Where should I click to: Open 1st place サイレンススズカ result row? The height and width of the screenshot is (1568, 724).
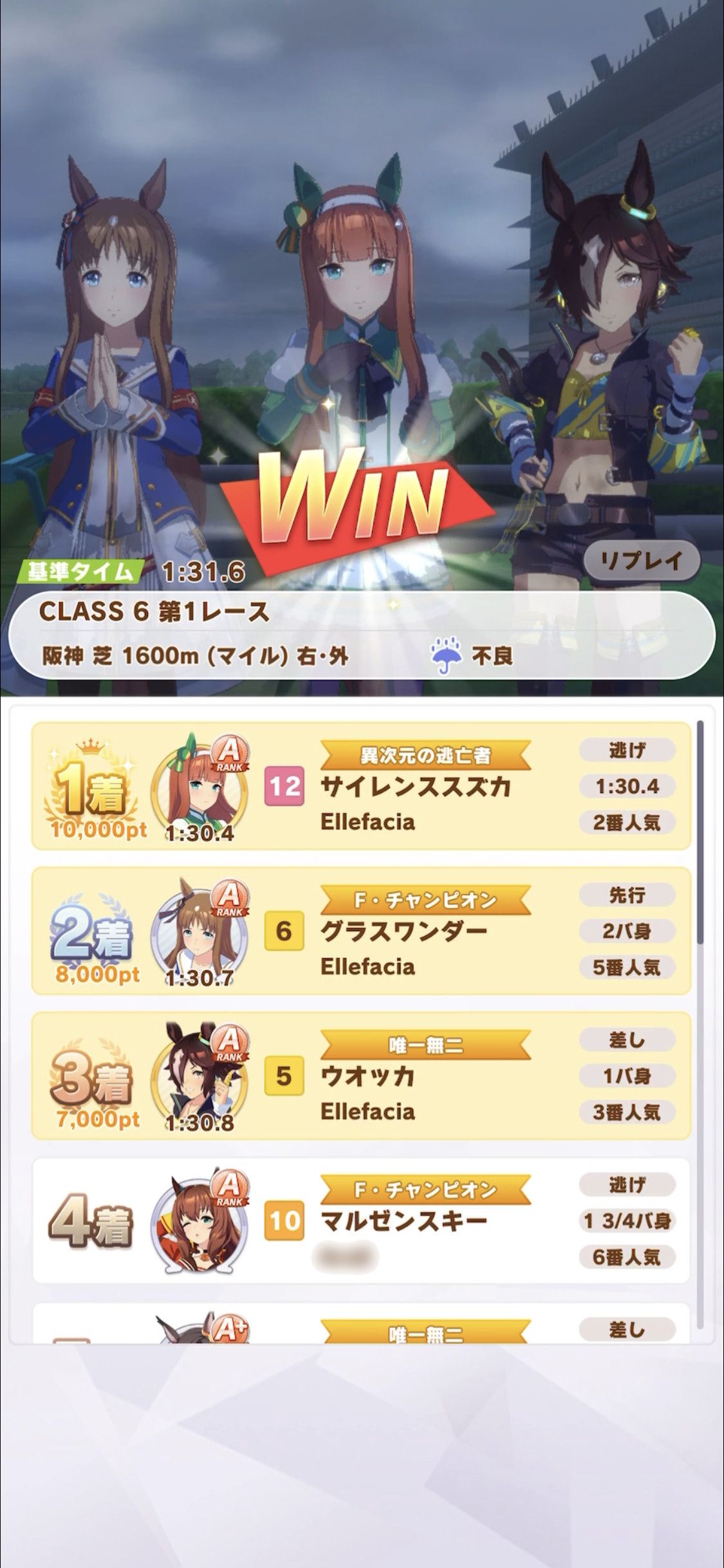(x=361, y=786)
